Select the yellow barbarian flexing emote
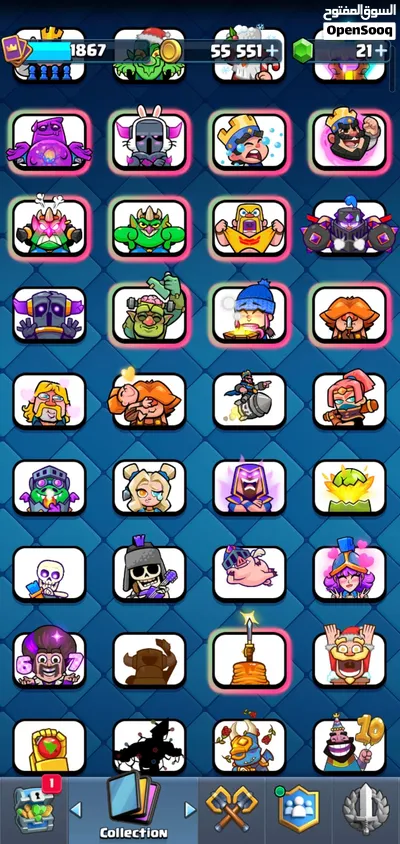 point(249,228)
